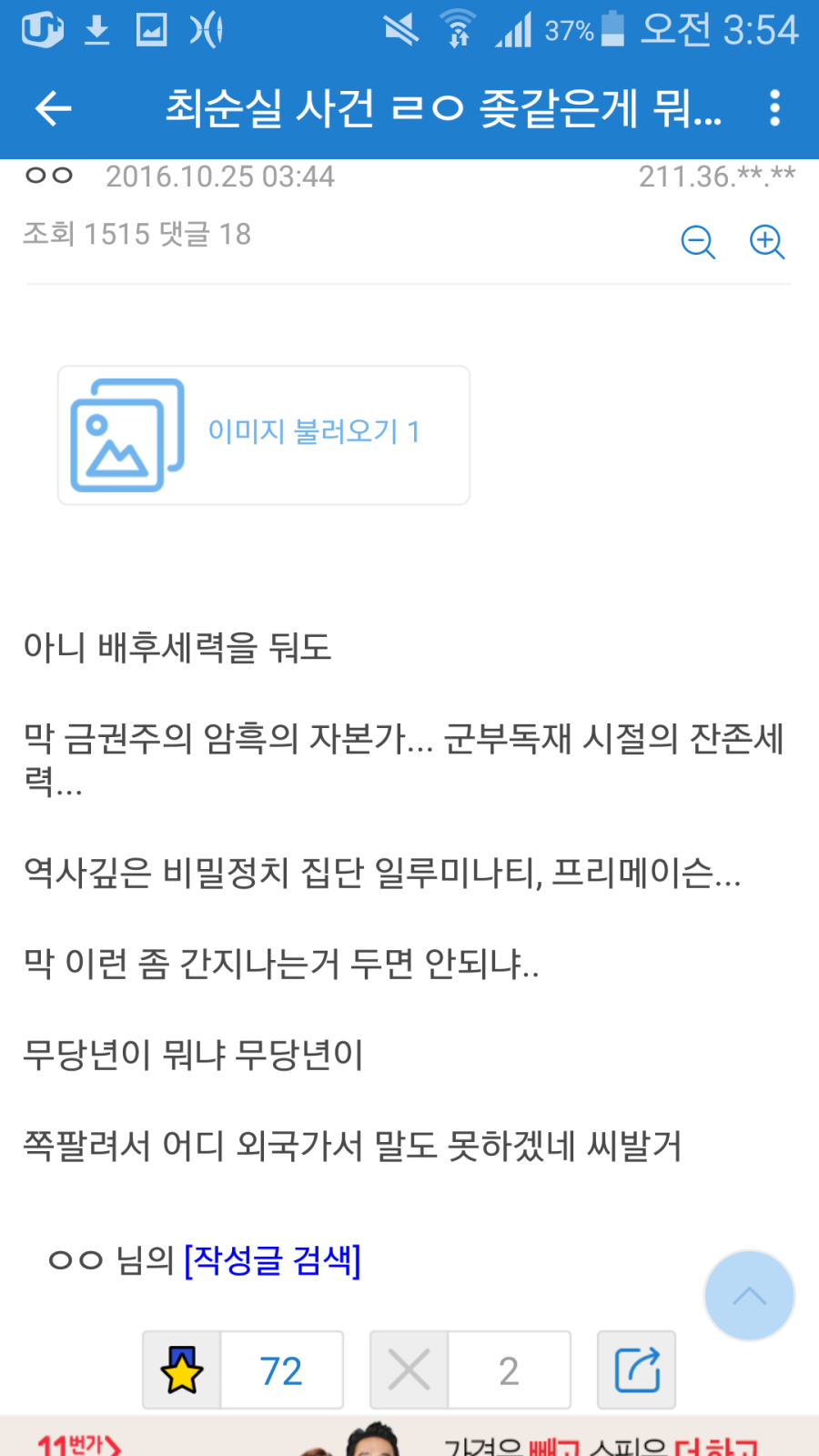
Task: Tap the zoom out magnifier icon
Action: pos(698,242)
